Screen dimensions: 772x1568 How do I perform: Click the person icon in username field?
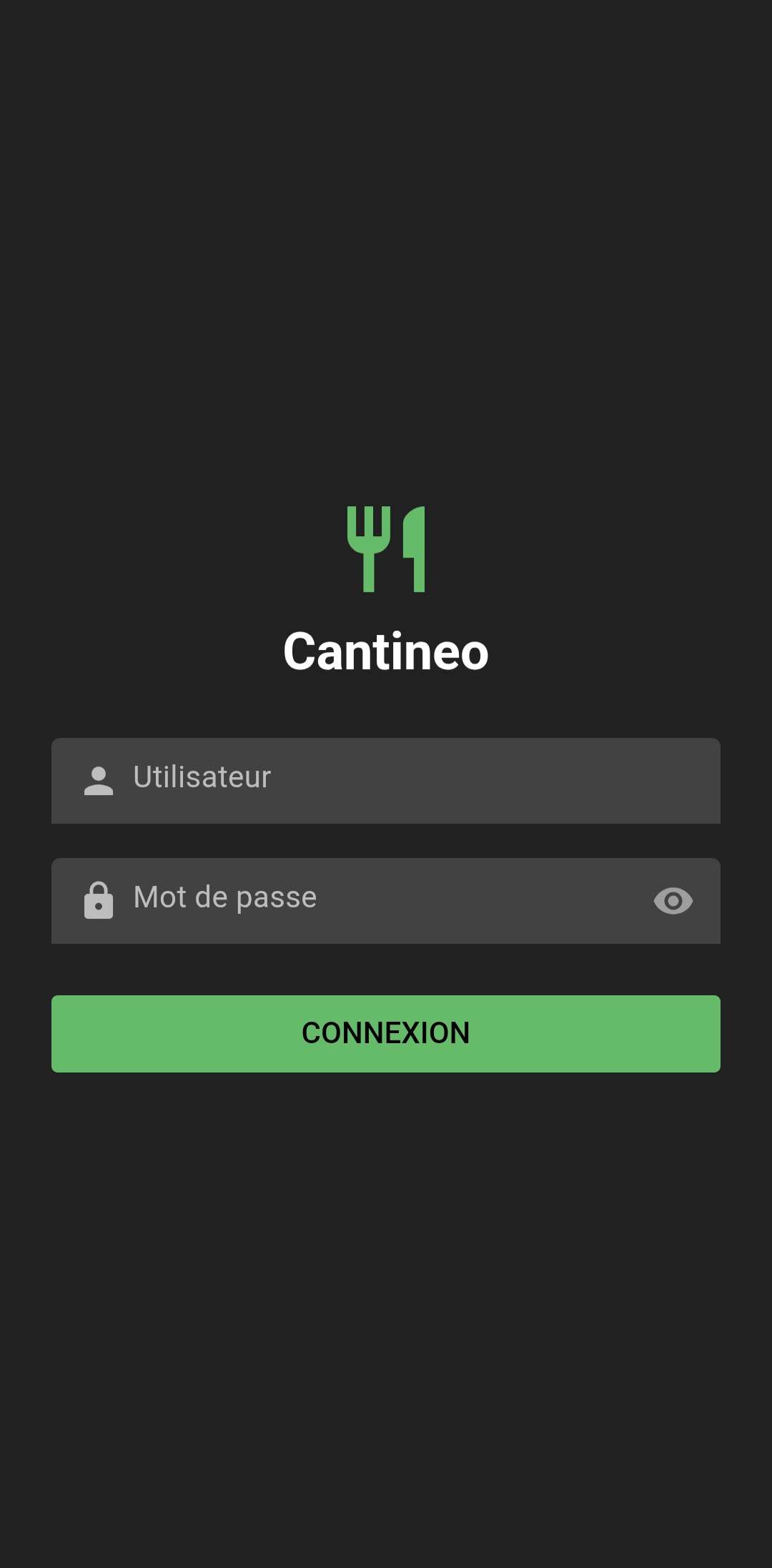(99, 781)
